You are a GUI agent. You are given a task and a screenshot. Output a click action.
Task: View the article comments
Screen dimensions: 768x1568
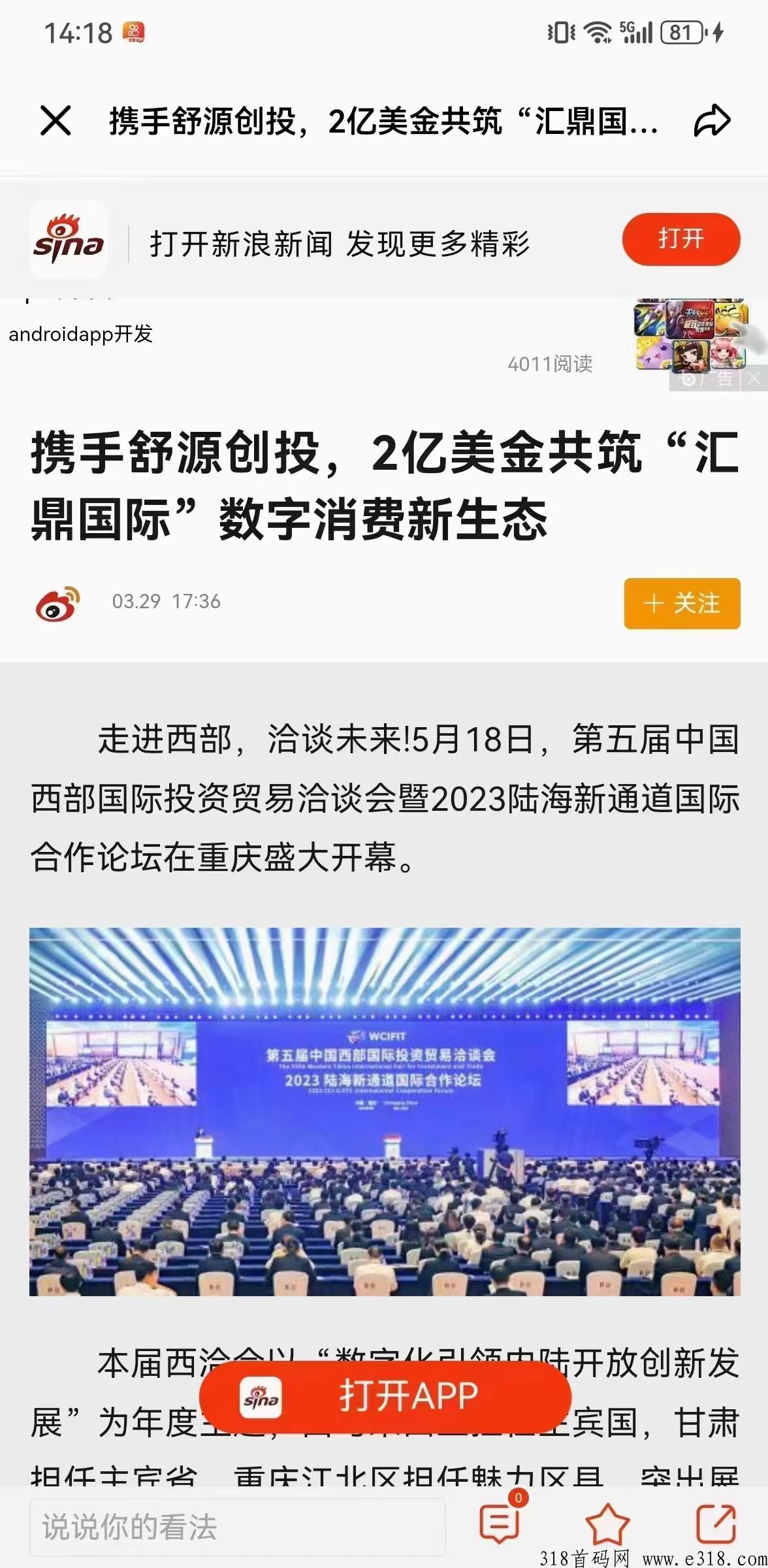500,1524
